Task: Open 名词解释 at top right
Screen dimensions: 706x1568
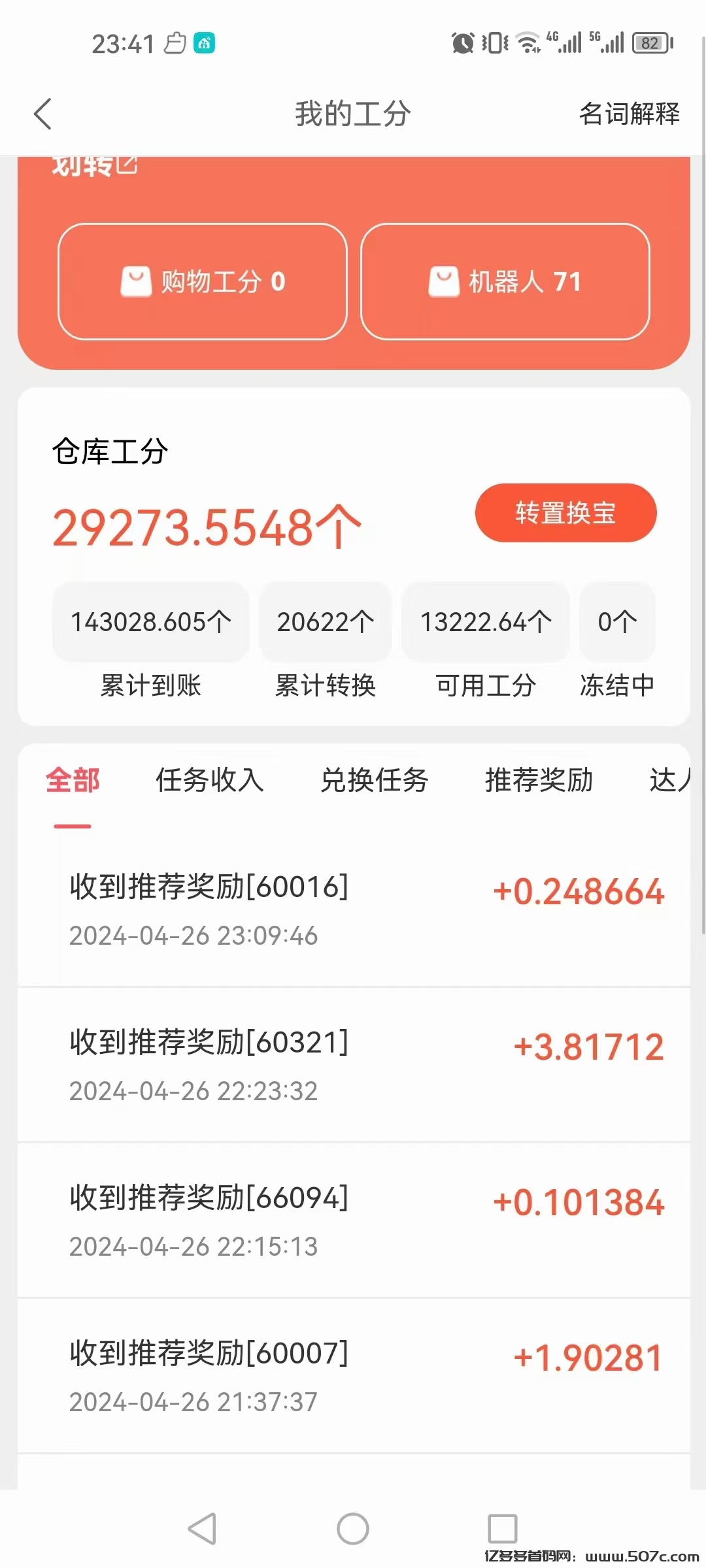Action: pyautogui.click(x=629, y=114)
